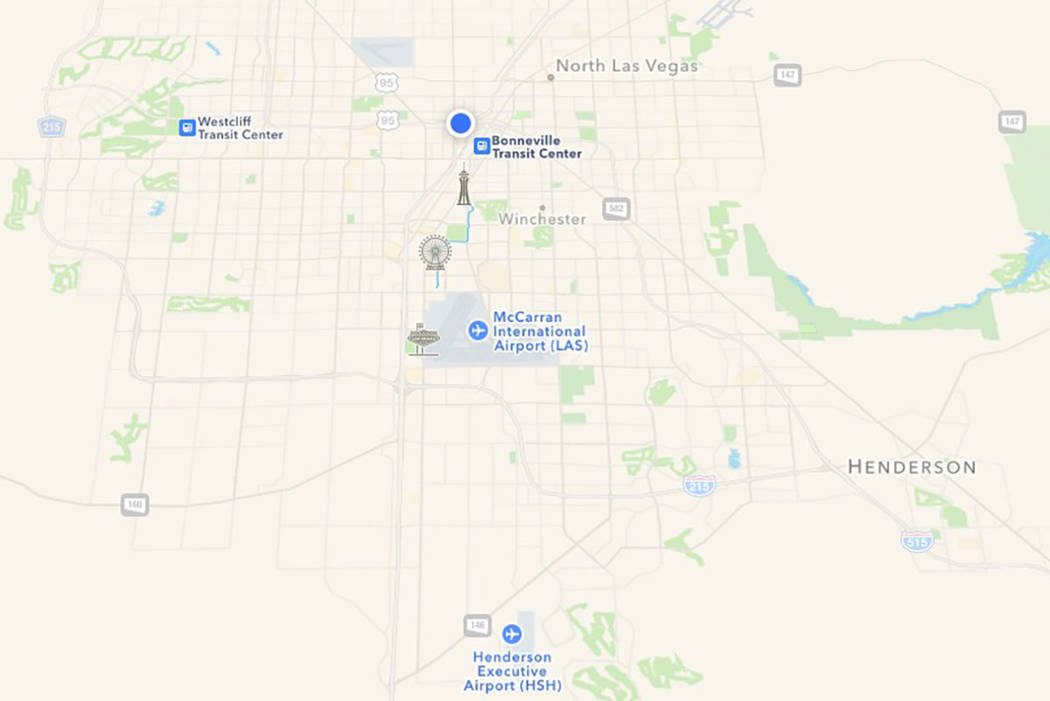Screen dimensions: 1050x701
Task: Open McCarran International Airport marker
Action: coord(478,329)
